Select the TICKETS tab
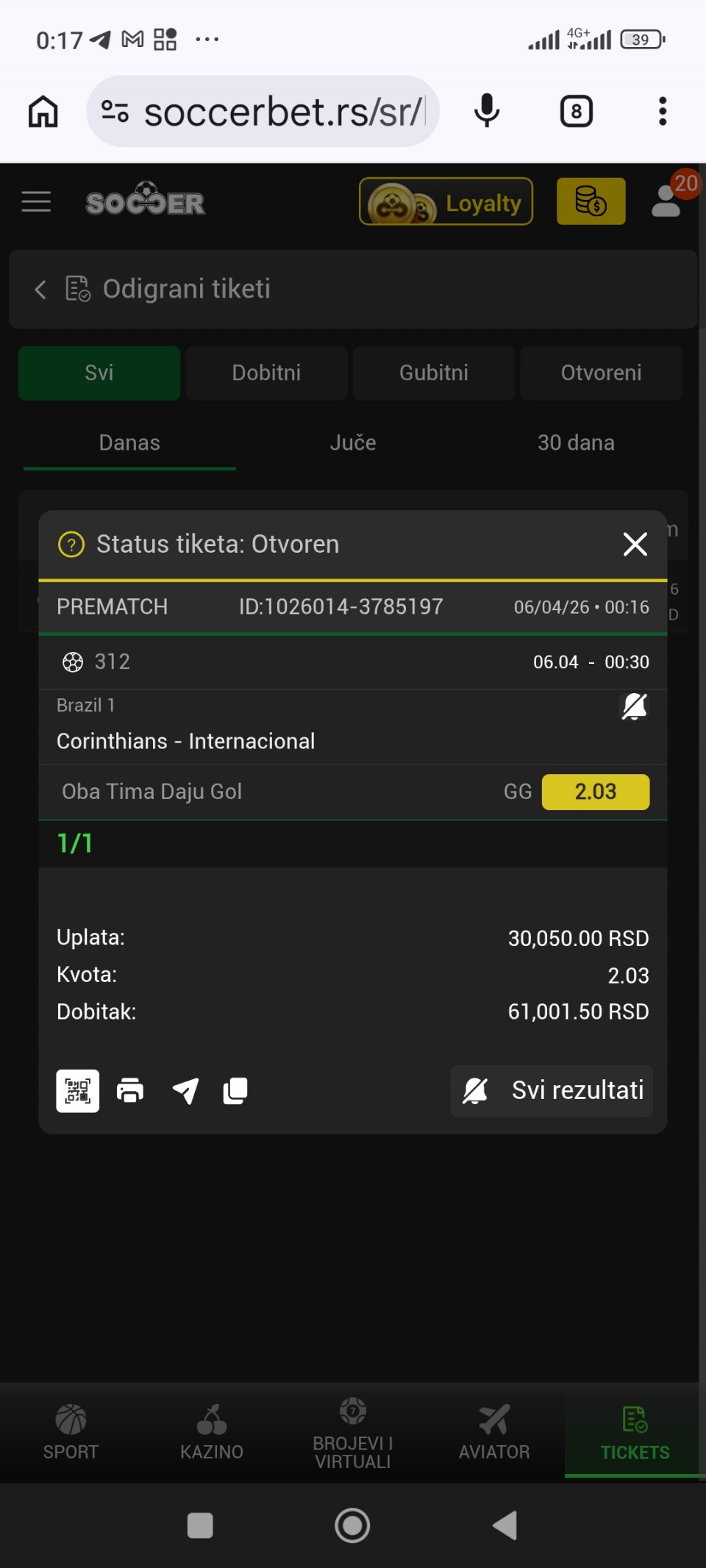The height and width of the screenshot is (1568, 706). click(x=635, y=1431)
